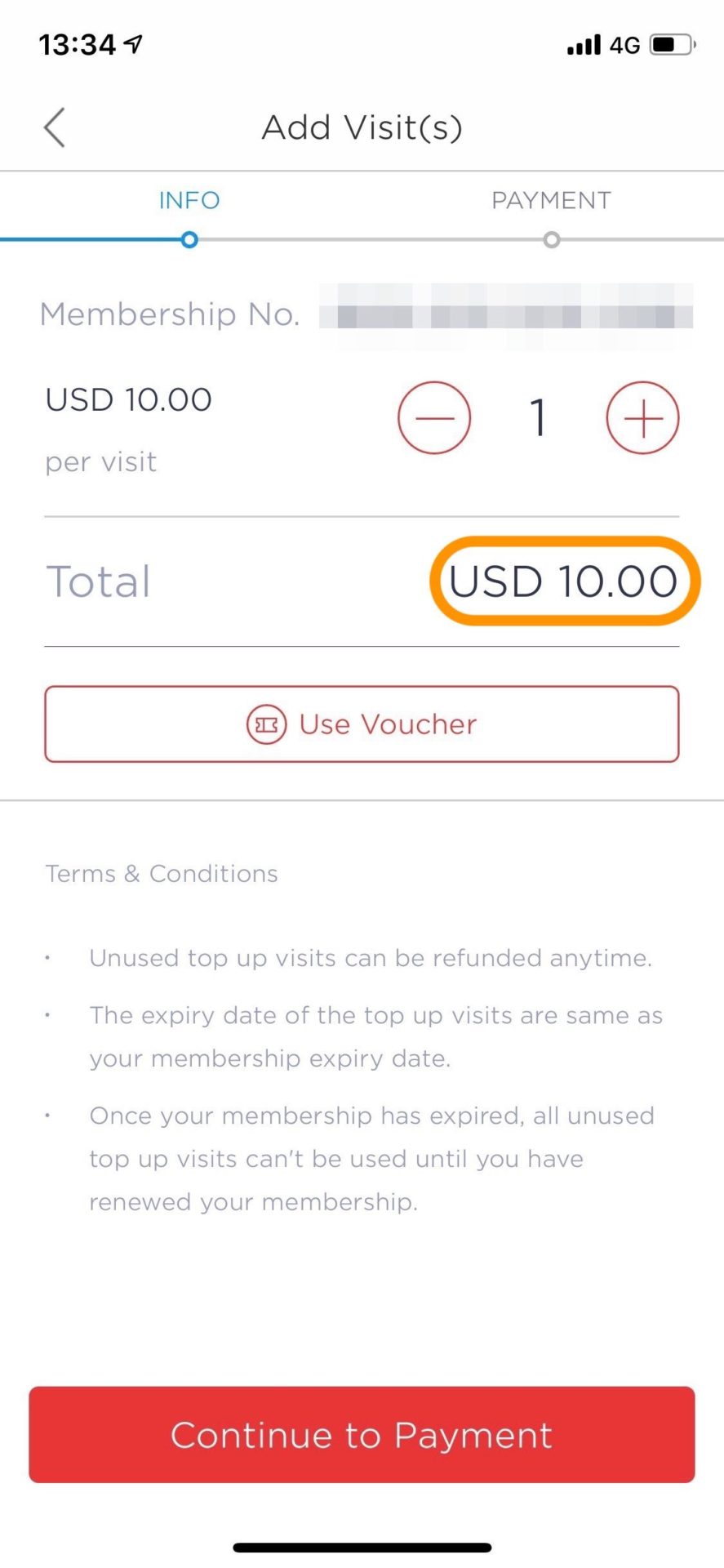Select the INFO step
The height and width of the screenshot is (1568, 724).
pos(189,201)
